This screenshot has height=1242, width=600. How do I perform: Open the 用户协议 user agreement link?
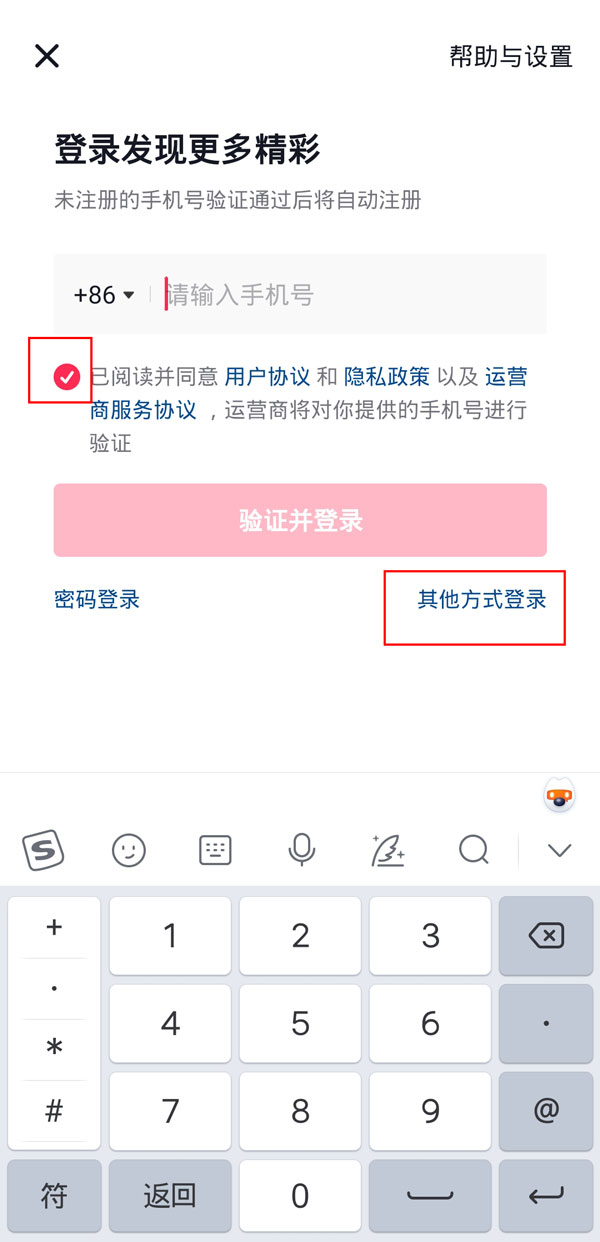tap(267, 377)
